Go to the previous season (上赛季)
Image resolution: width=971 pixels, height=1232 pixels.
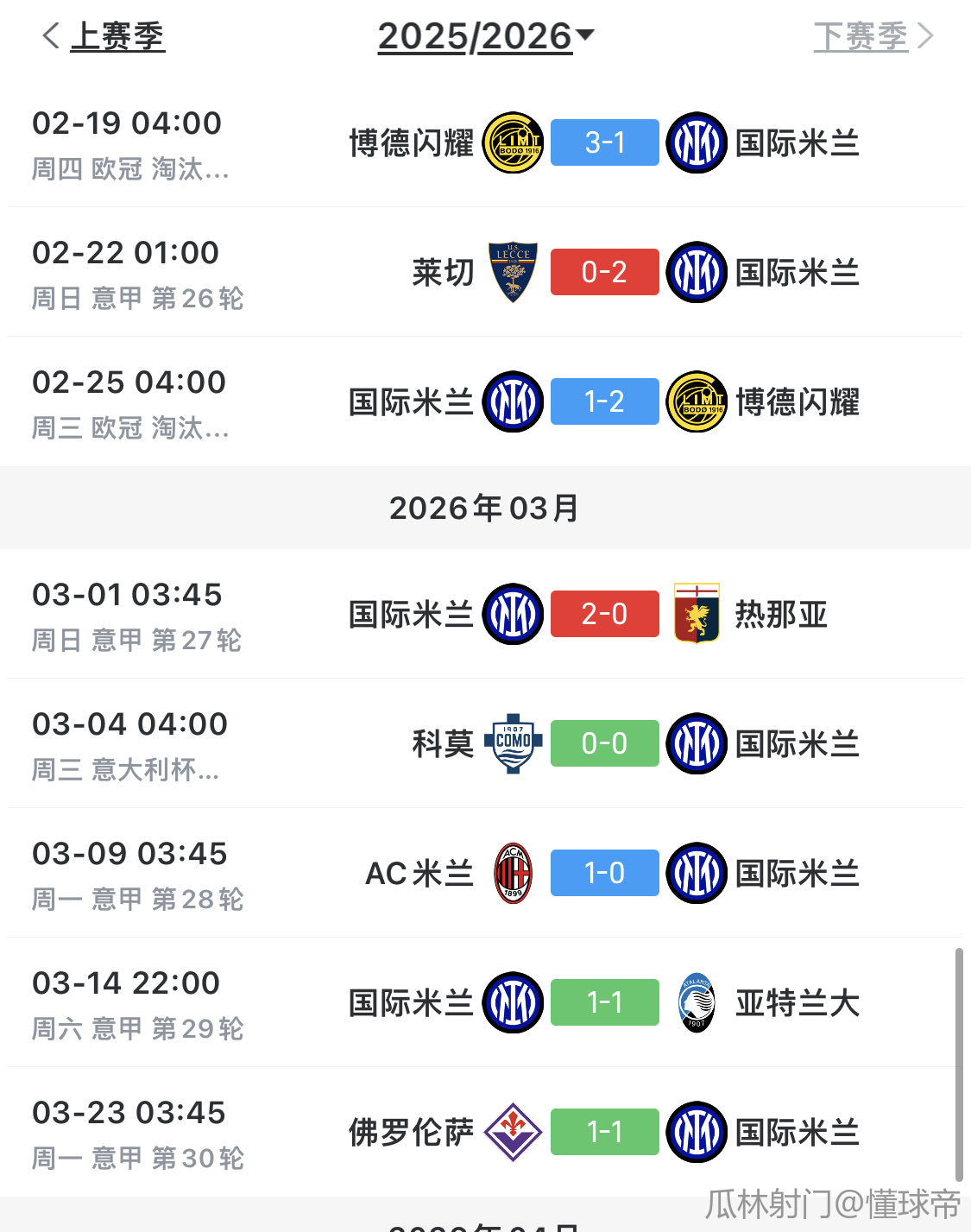[x=104, y=36]
